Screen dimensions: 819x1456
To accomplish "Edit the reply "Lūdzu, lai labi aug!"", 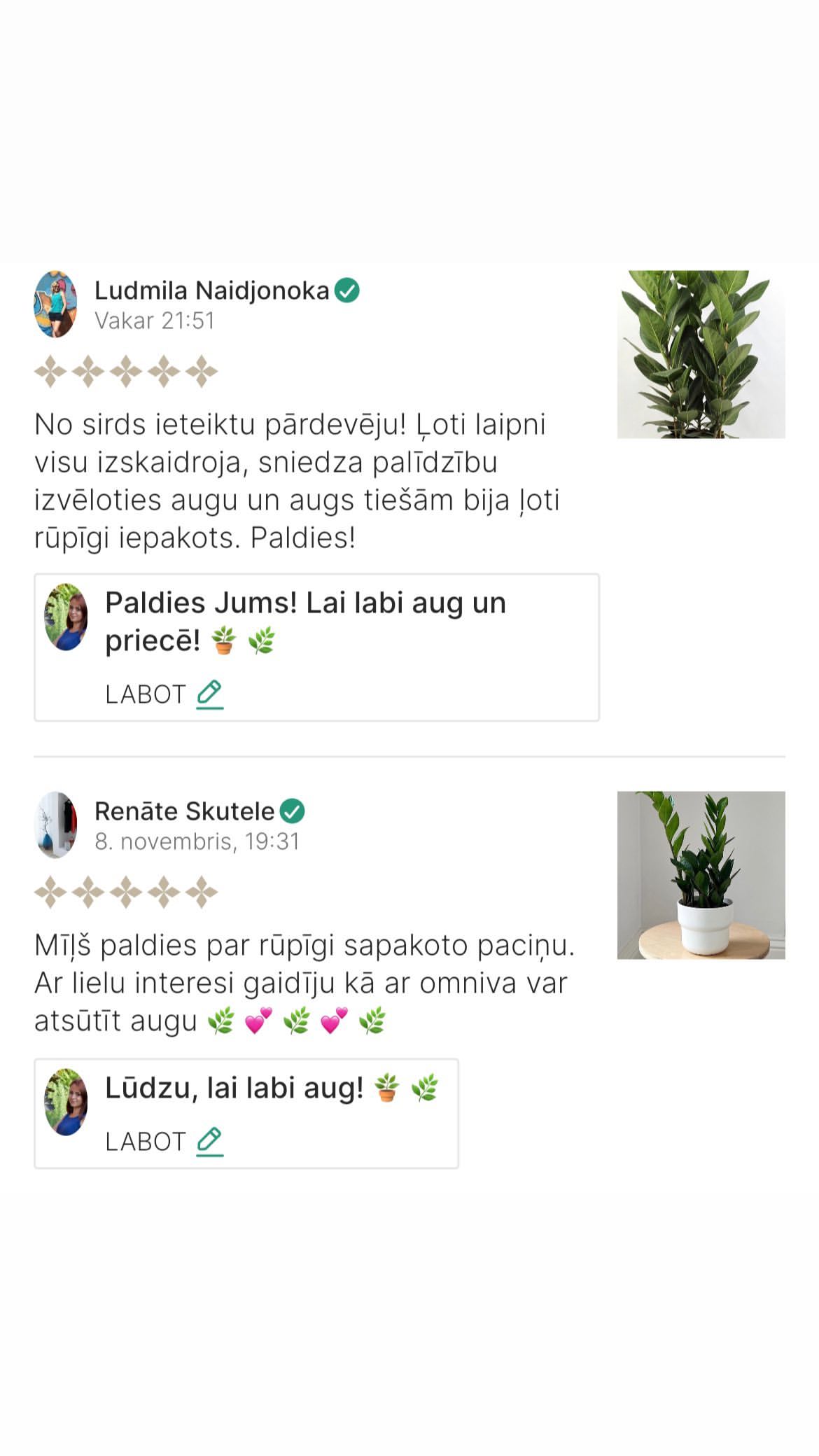I will point(164,1142).
